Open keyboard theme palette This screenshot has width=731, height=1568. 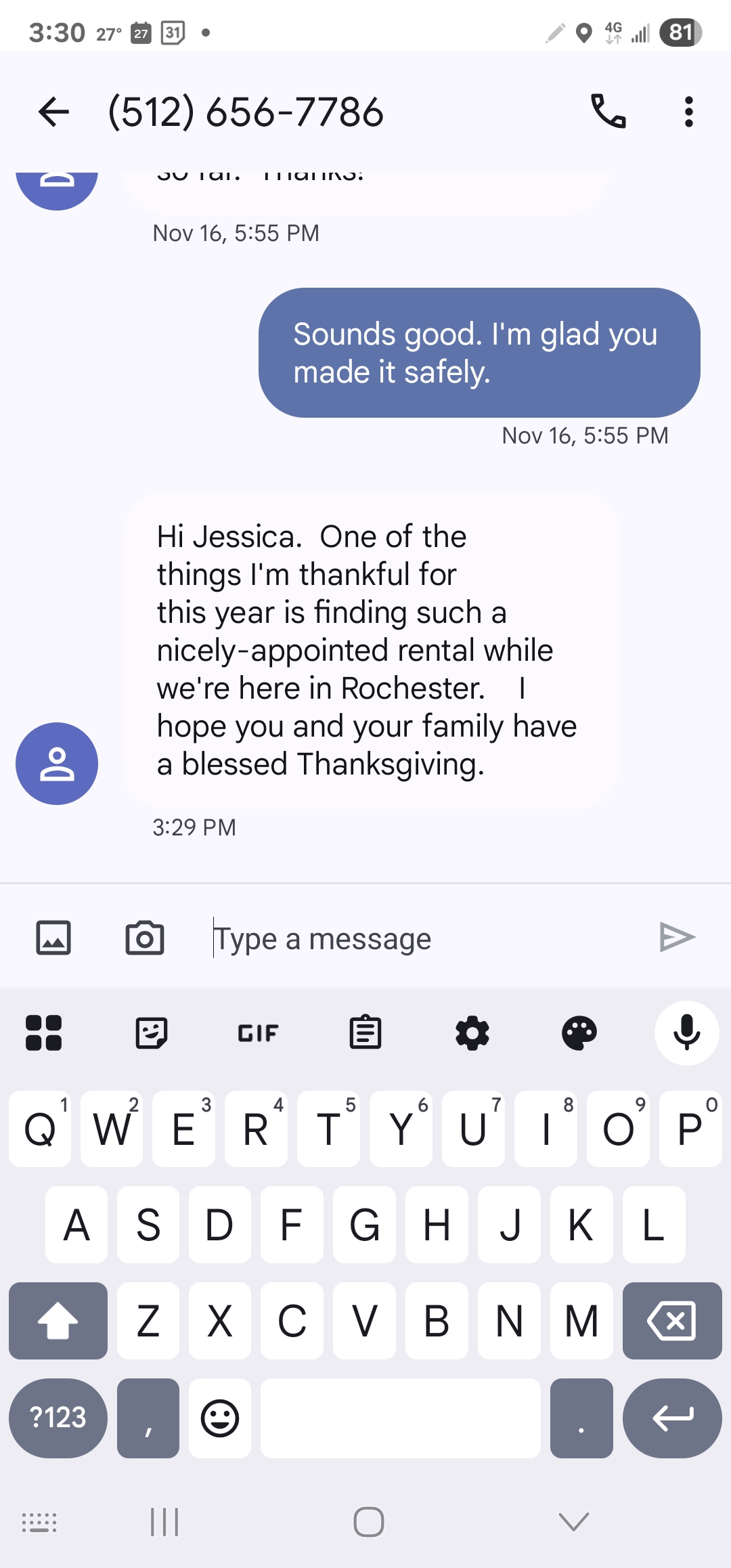579,1033
